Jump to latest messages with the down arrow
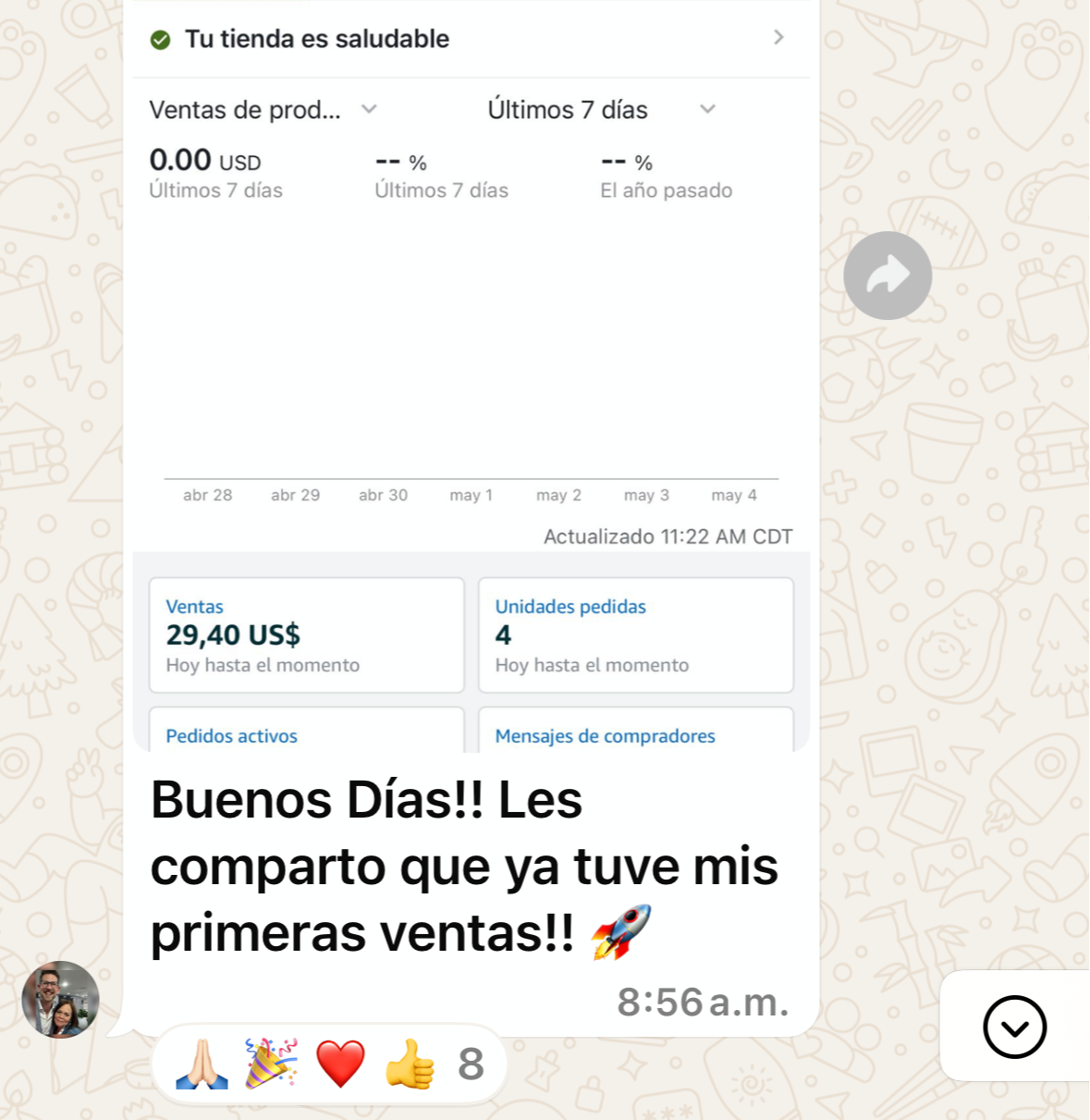The image size is (1090, 1120). [x=1014, y=1027]
